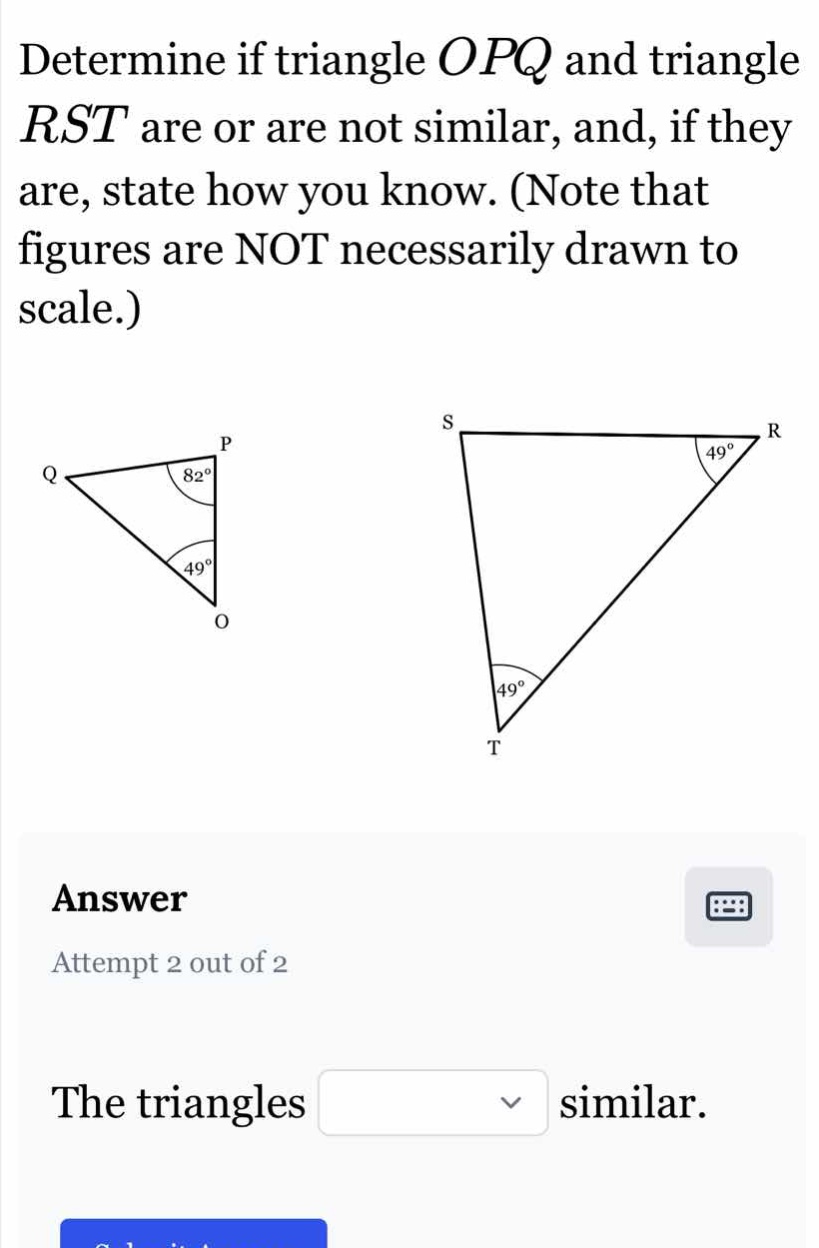Image resolution: width=819 pixels, height=1248 pixels.
Task: Click the blue button at the bottom
Action: pyautogui.click(x=194, y=1235)
